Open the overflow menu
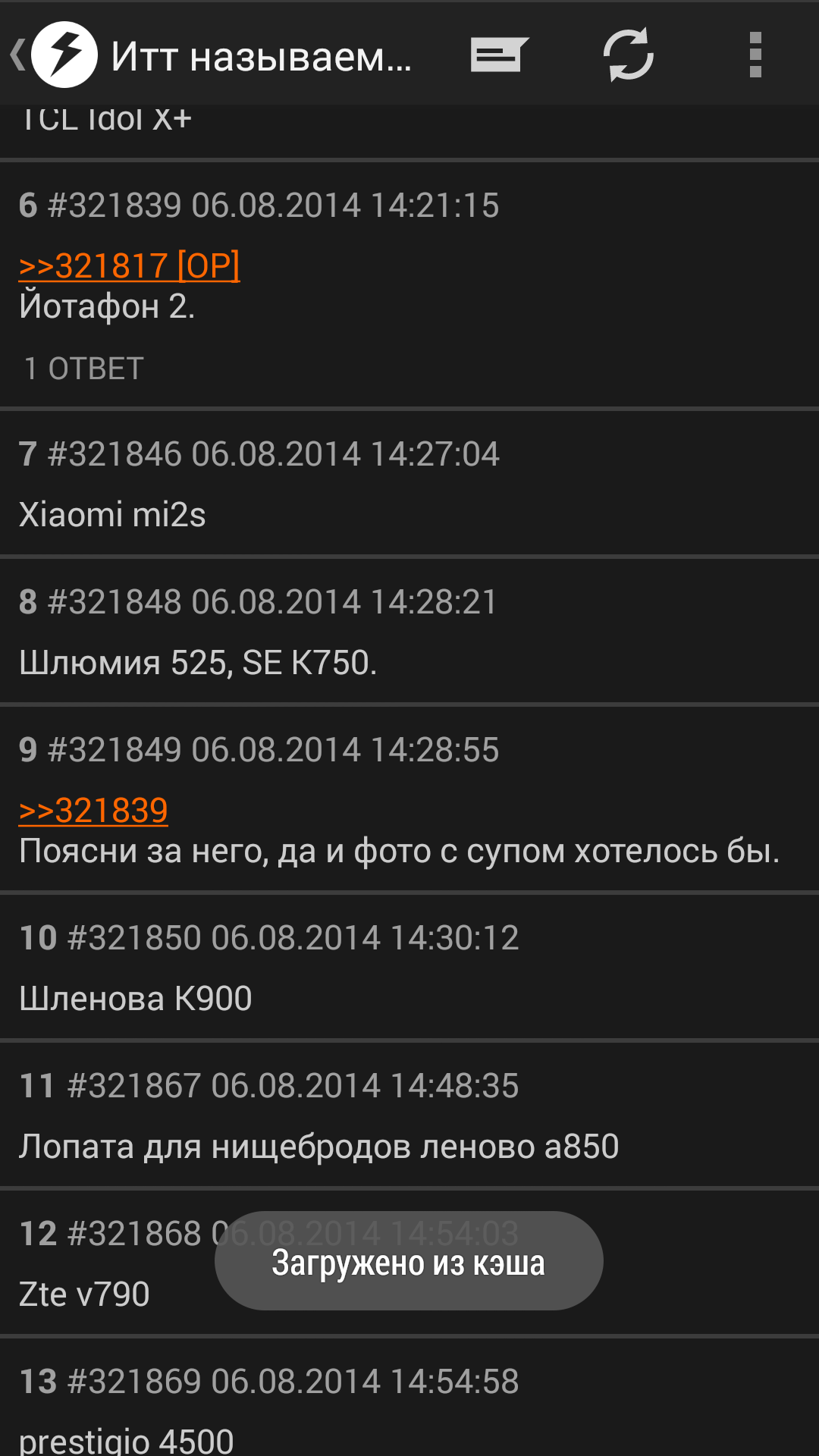The image size is (819, 1456). [x=755, y=55]
